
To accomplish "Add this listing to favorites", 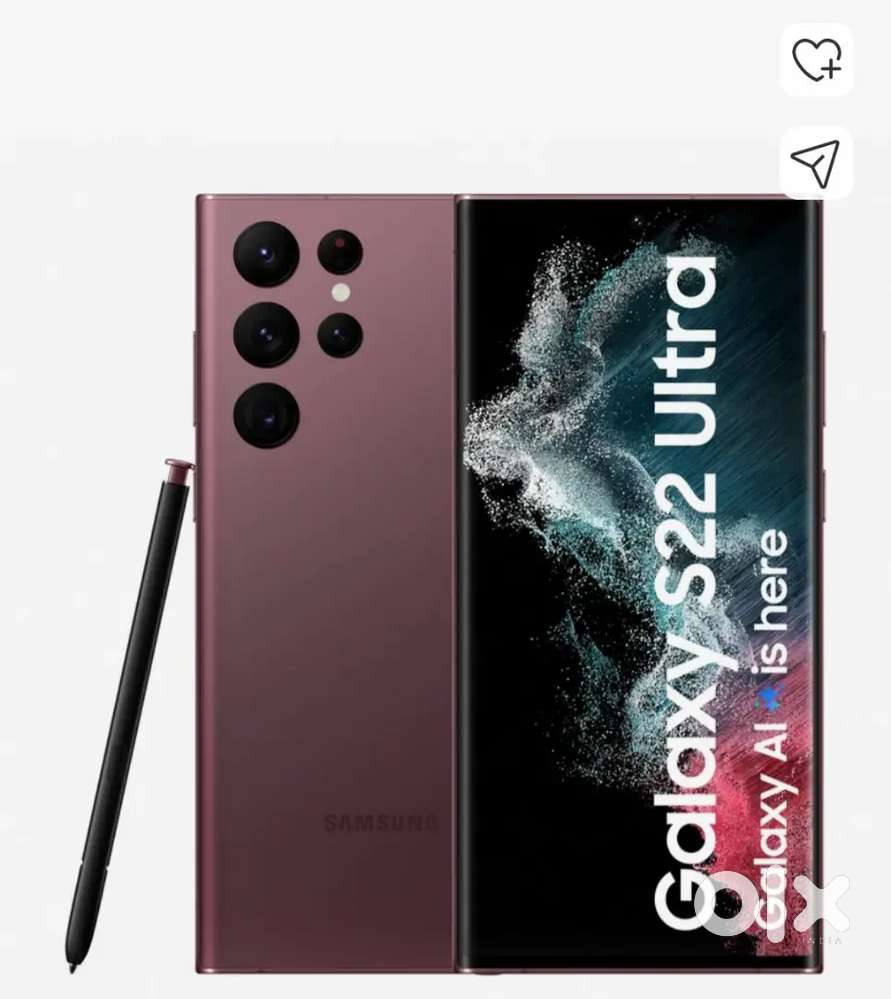I will (816, 61).
